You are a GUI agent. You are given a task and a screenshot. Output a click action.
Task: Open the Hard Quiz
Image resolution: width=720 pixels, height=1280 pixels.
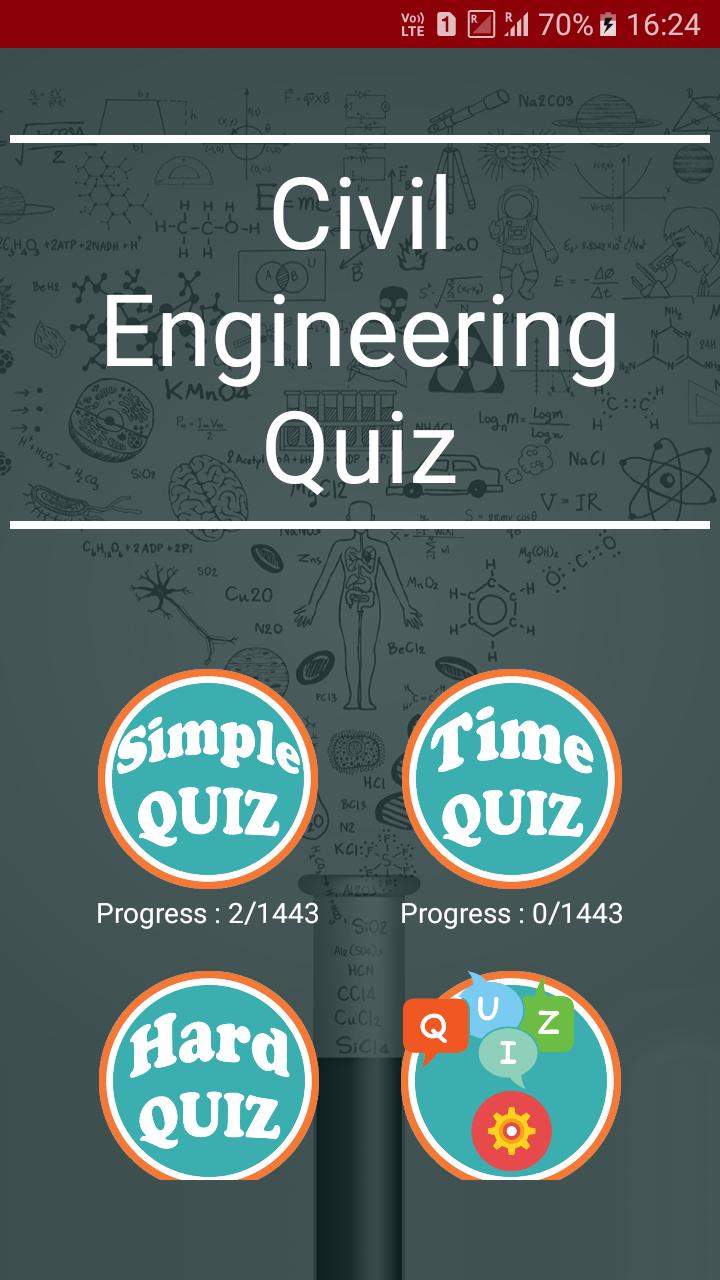[x=208, y=1078]
